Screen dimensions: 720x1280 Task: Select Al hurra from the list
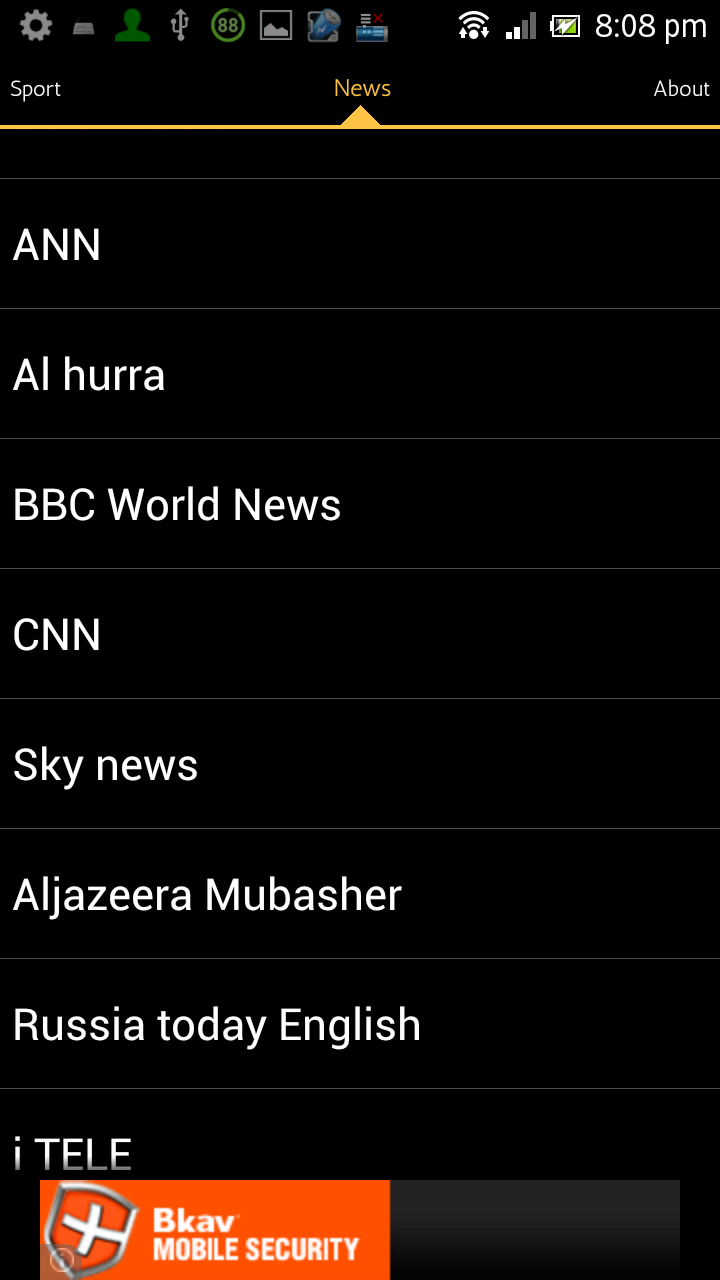click(x=360, y=375)
